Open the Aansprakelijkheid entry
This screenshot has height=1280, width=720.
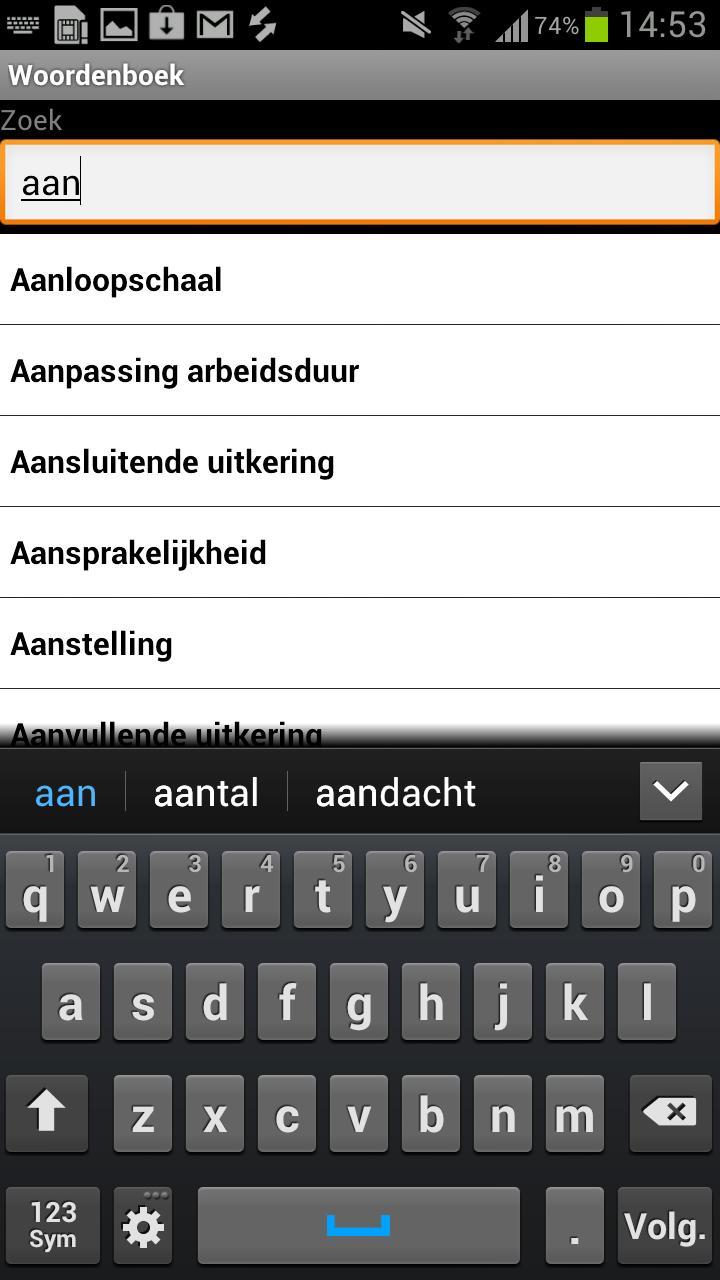coord(360,553)
